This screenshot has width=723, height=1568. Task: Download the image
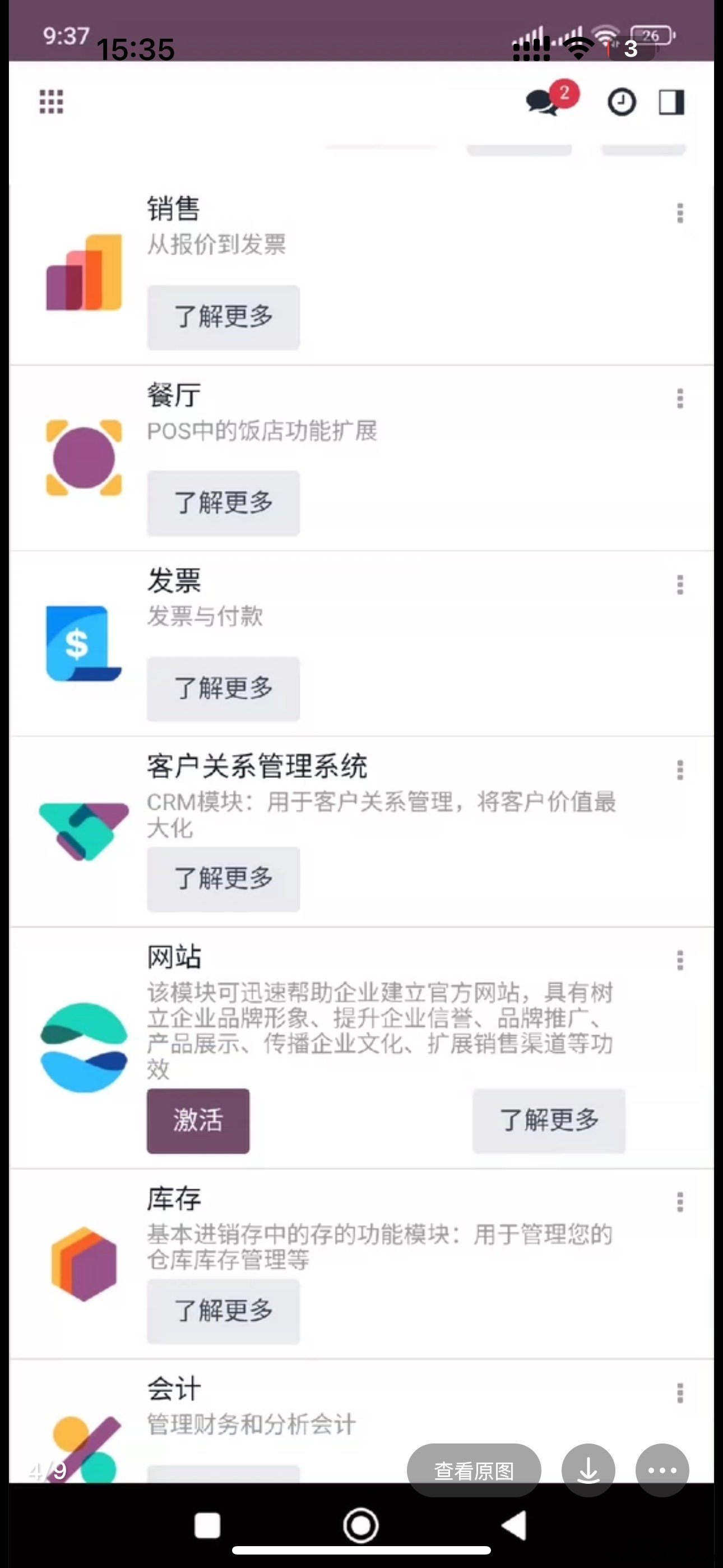pyautogui.click(x=588, y=1470)
